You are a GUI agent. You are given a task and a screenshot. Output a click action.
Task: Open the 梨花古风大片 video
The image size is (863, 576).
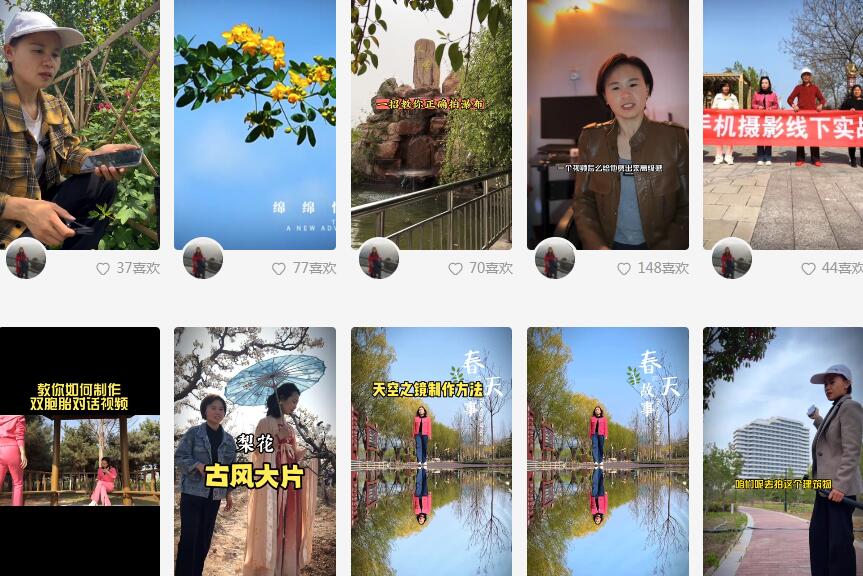click(255, 451)
